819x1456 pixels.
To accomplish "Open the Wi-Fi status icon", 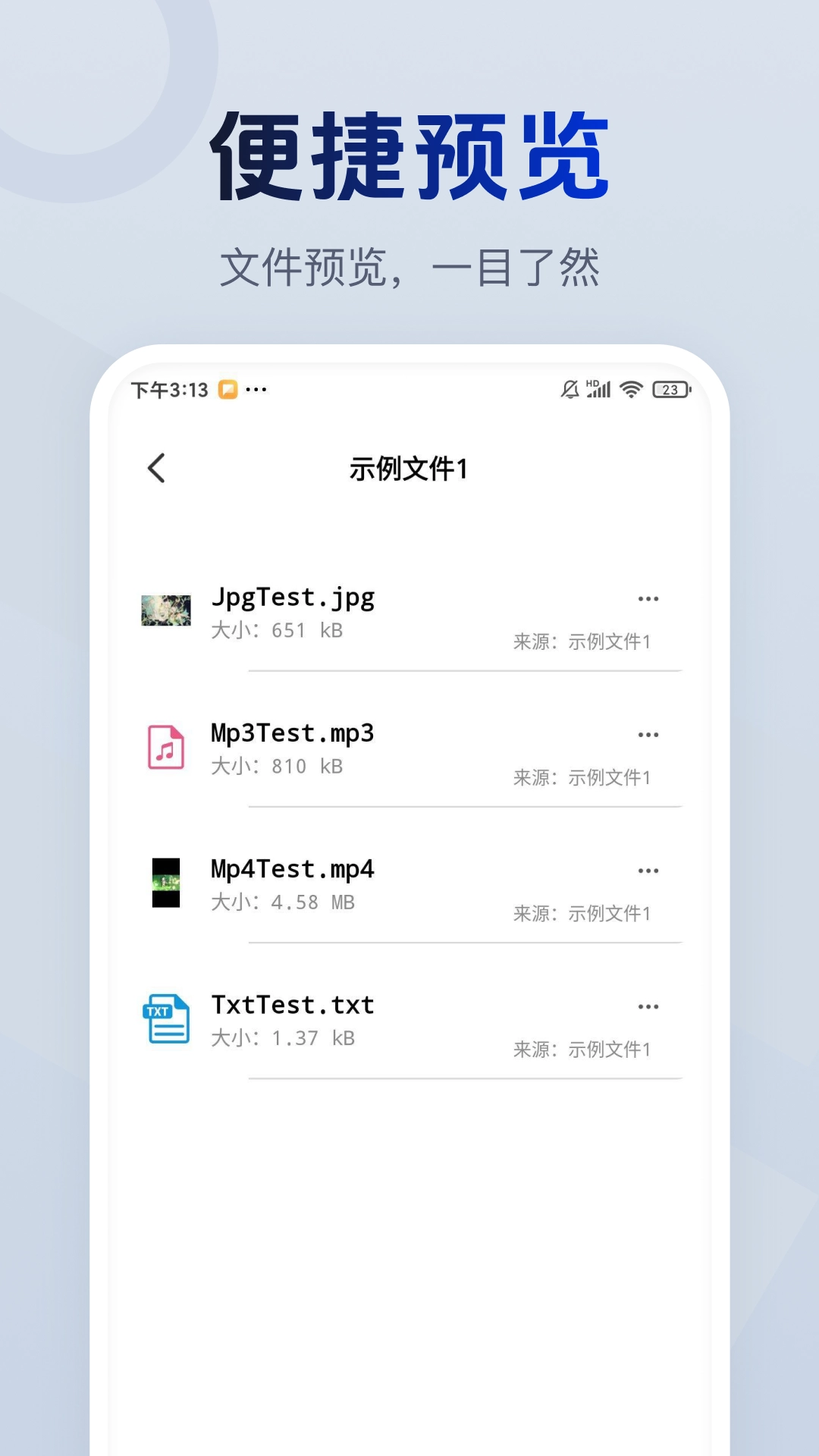I will click(629, 389).
